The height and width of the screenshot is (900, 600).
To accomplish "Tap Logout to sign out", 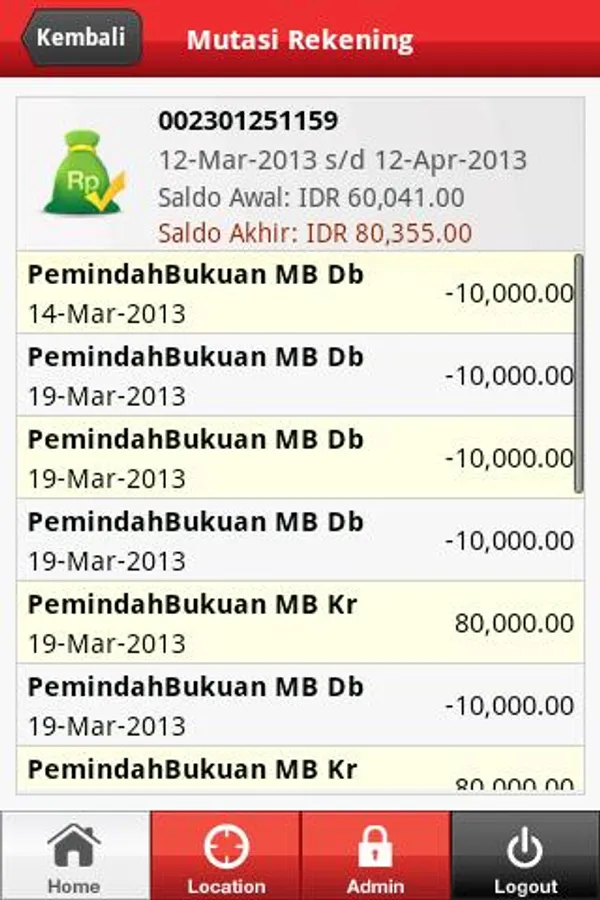I will coord(525,856).
